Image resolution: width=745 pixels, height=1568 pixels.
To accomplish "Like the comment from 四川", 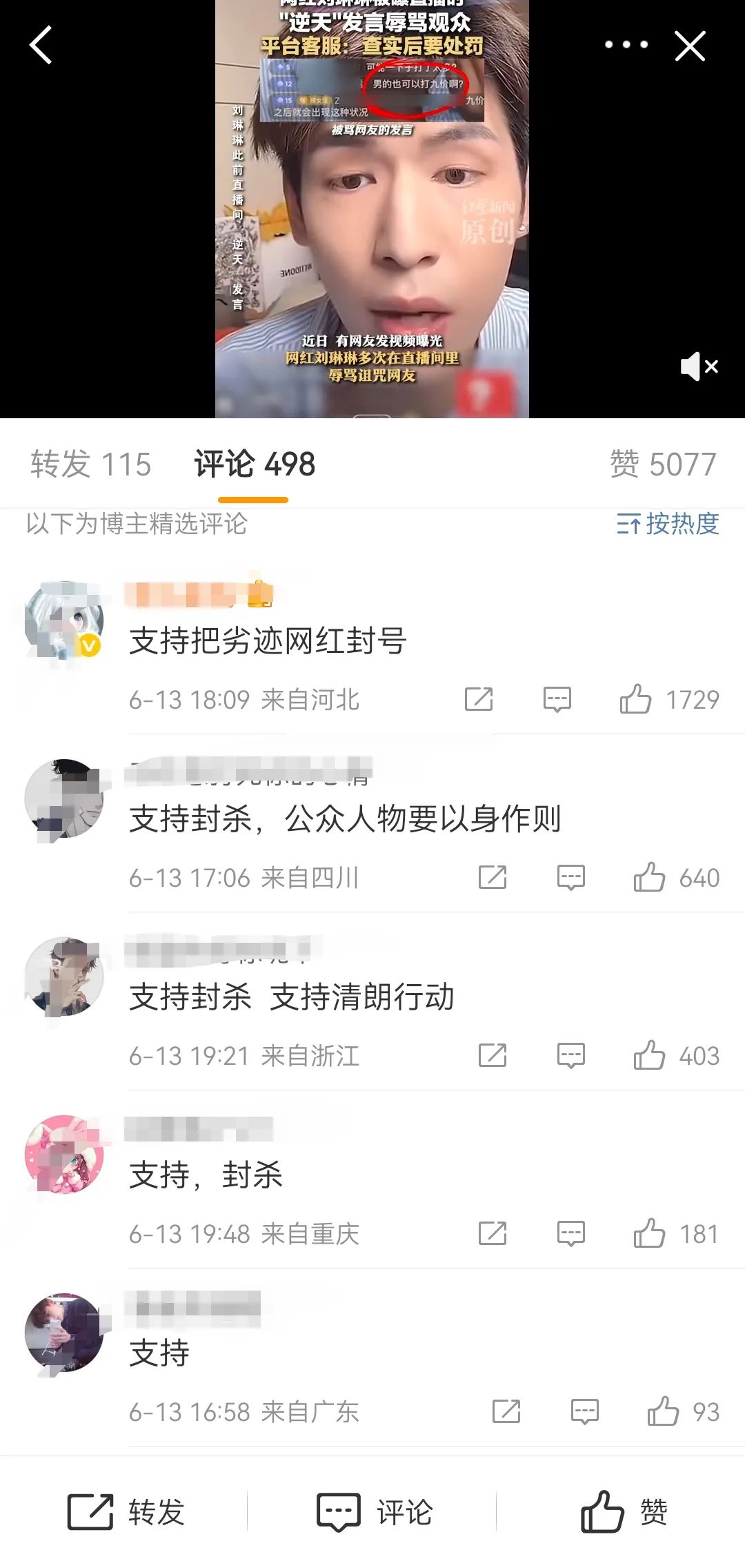I will pyautogui.click(x=649, y=877).
